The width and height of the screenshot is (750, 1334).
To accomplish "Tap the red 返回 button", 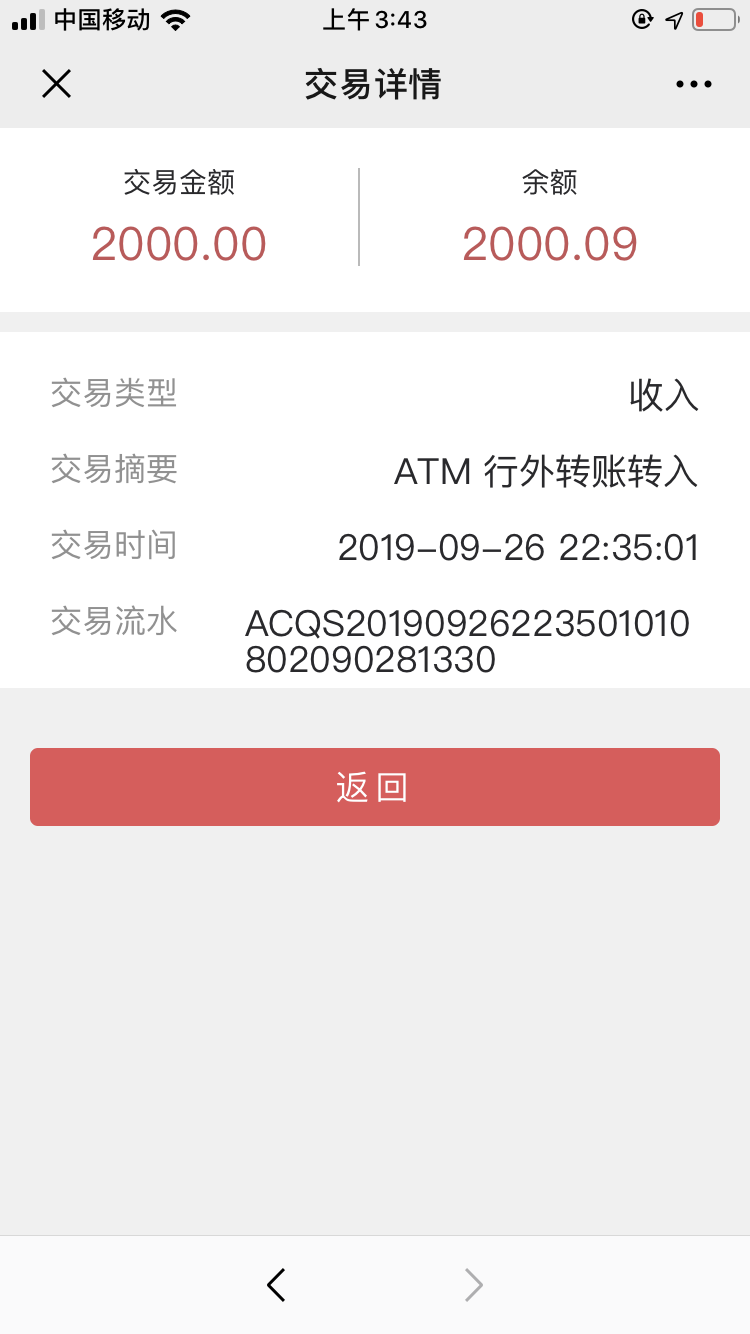I will point(374,787).
